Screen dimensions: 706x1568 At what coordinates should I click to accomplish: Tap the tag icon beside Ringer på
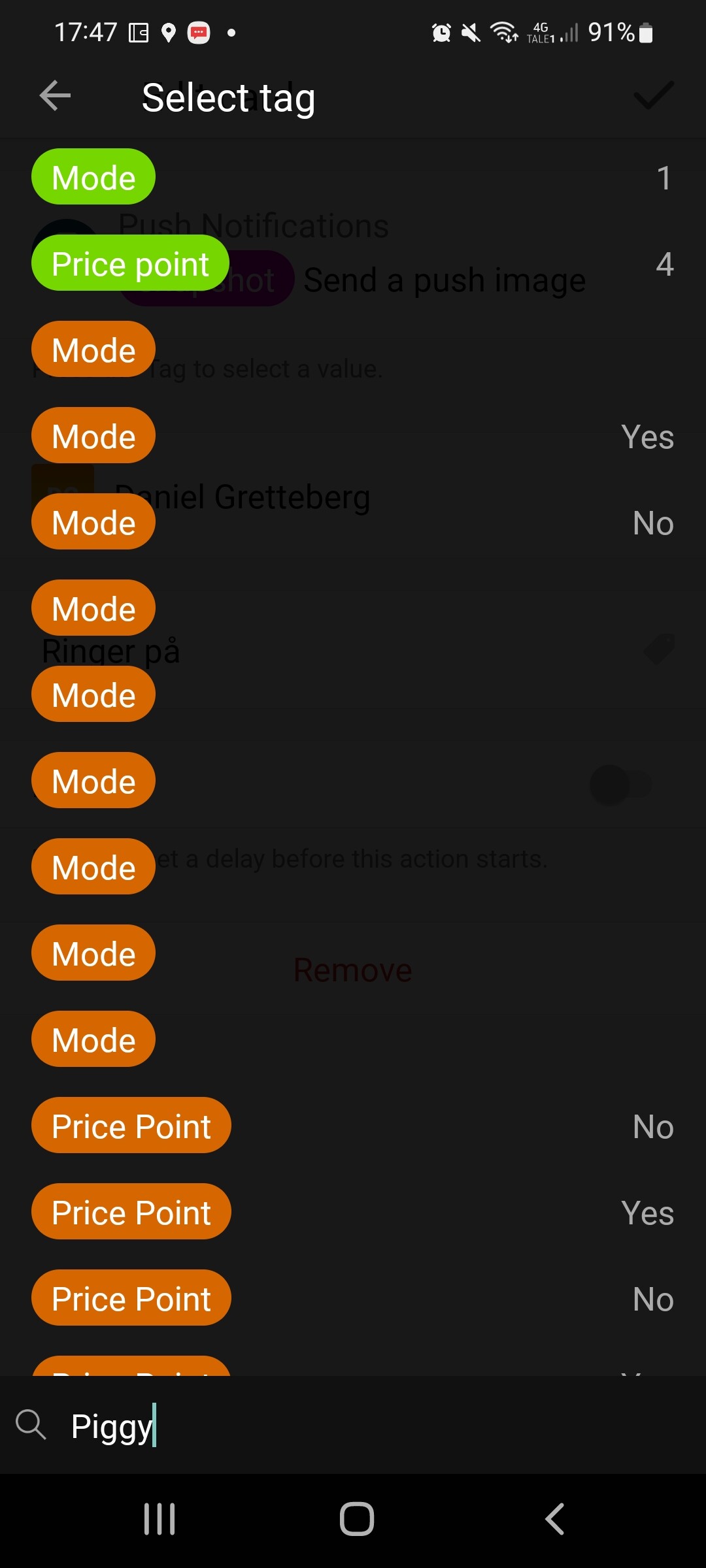[x=660, y=650]
